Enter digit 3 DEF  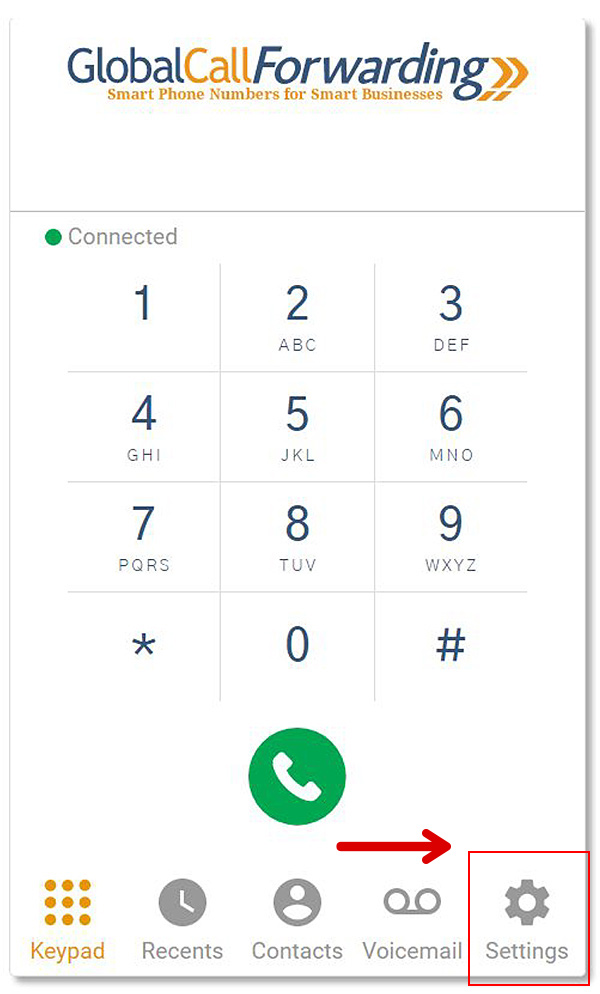[451, 318]
